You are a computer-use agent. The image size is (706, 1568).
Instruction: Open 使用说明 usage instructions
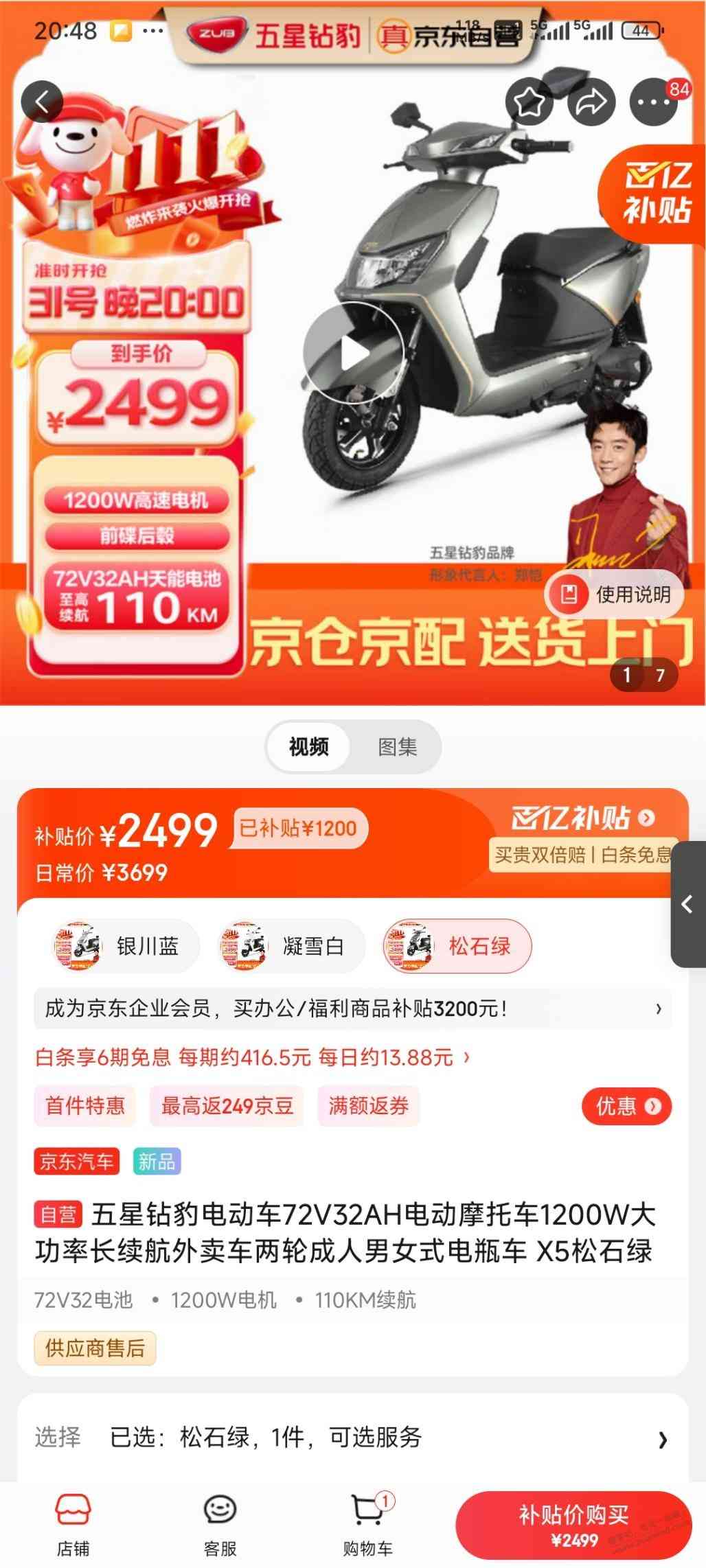(x=616, y=595)
